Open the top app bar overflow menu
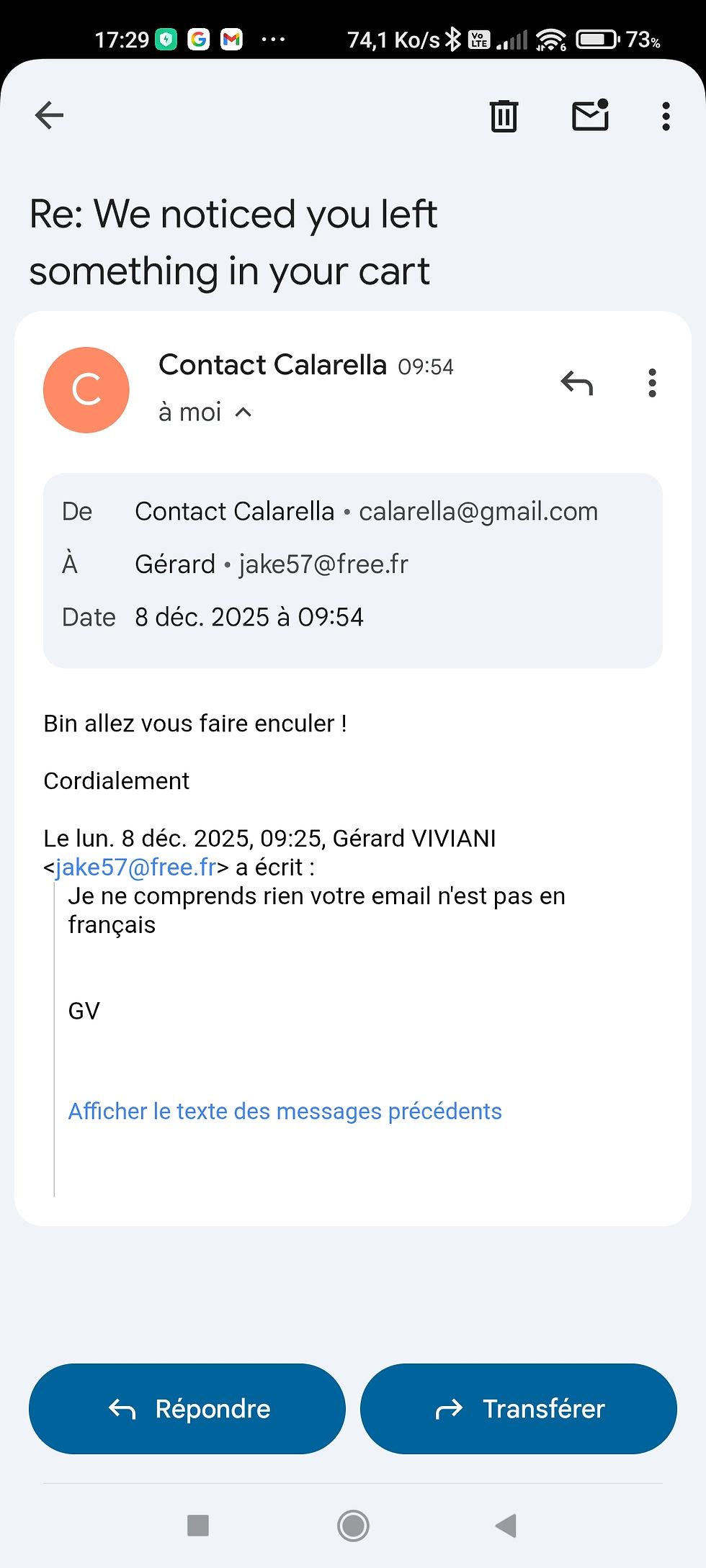 click(666, 116)
